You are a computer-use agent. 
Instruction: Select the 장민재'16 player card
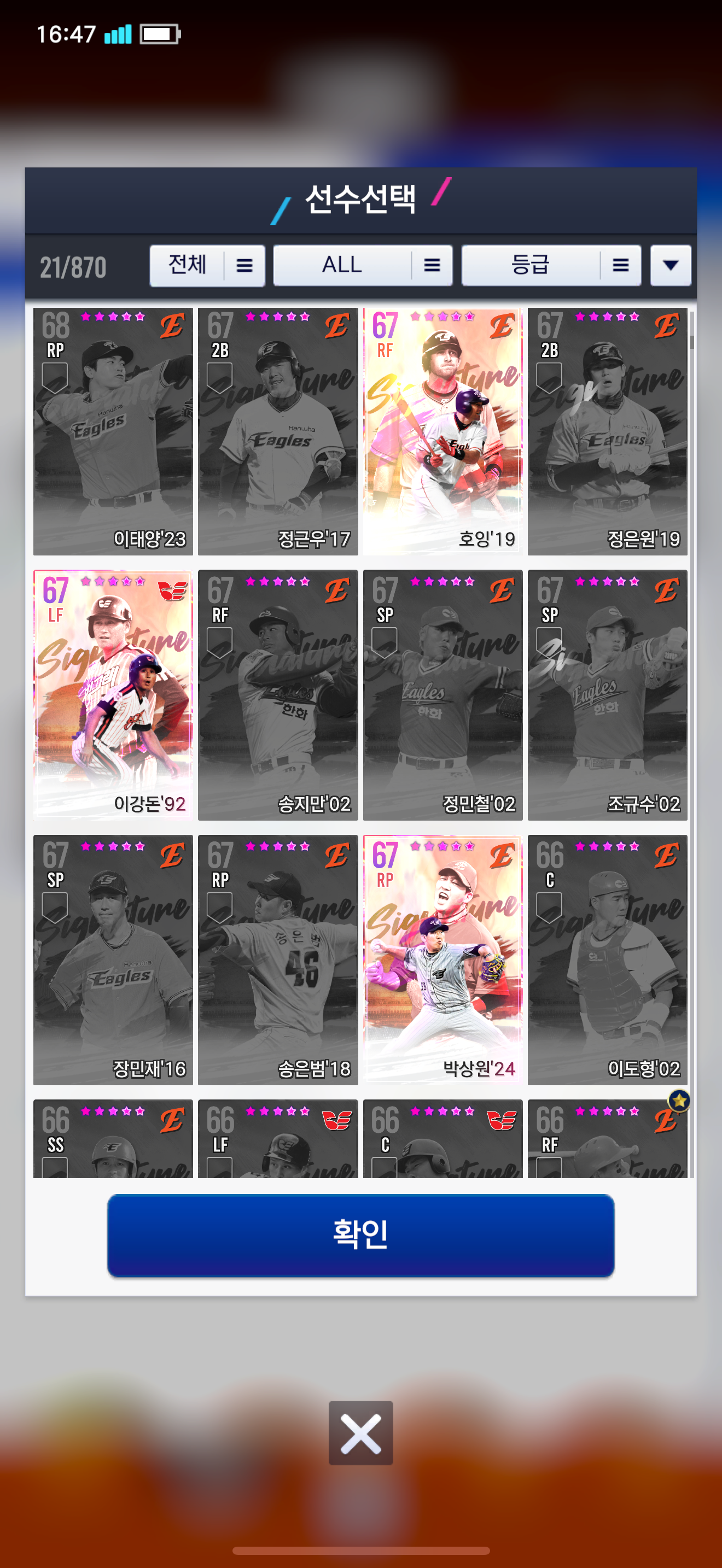(x=113, y=960)
